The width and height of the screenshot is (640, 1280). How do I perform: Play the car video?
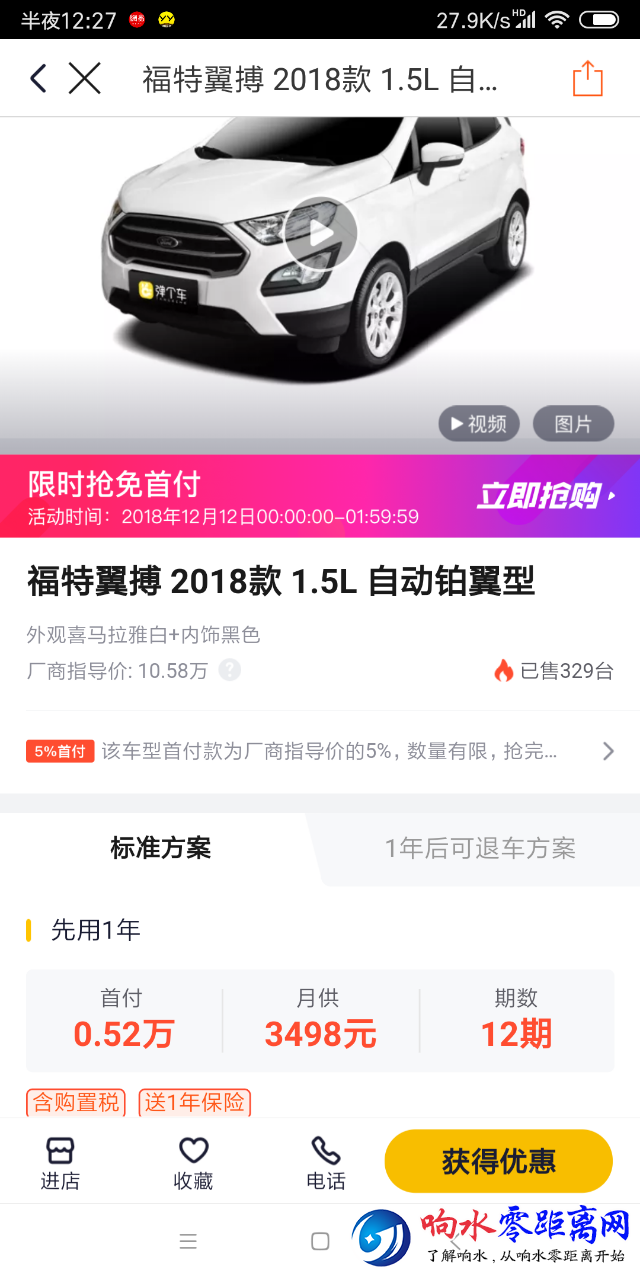pos(320,233)
